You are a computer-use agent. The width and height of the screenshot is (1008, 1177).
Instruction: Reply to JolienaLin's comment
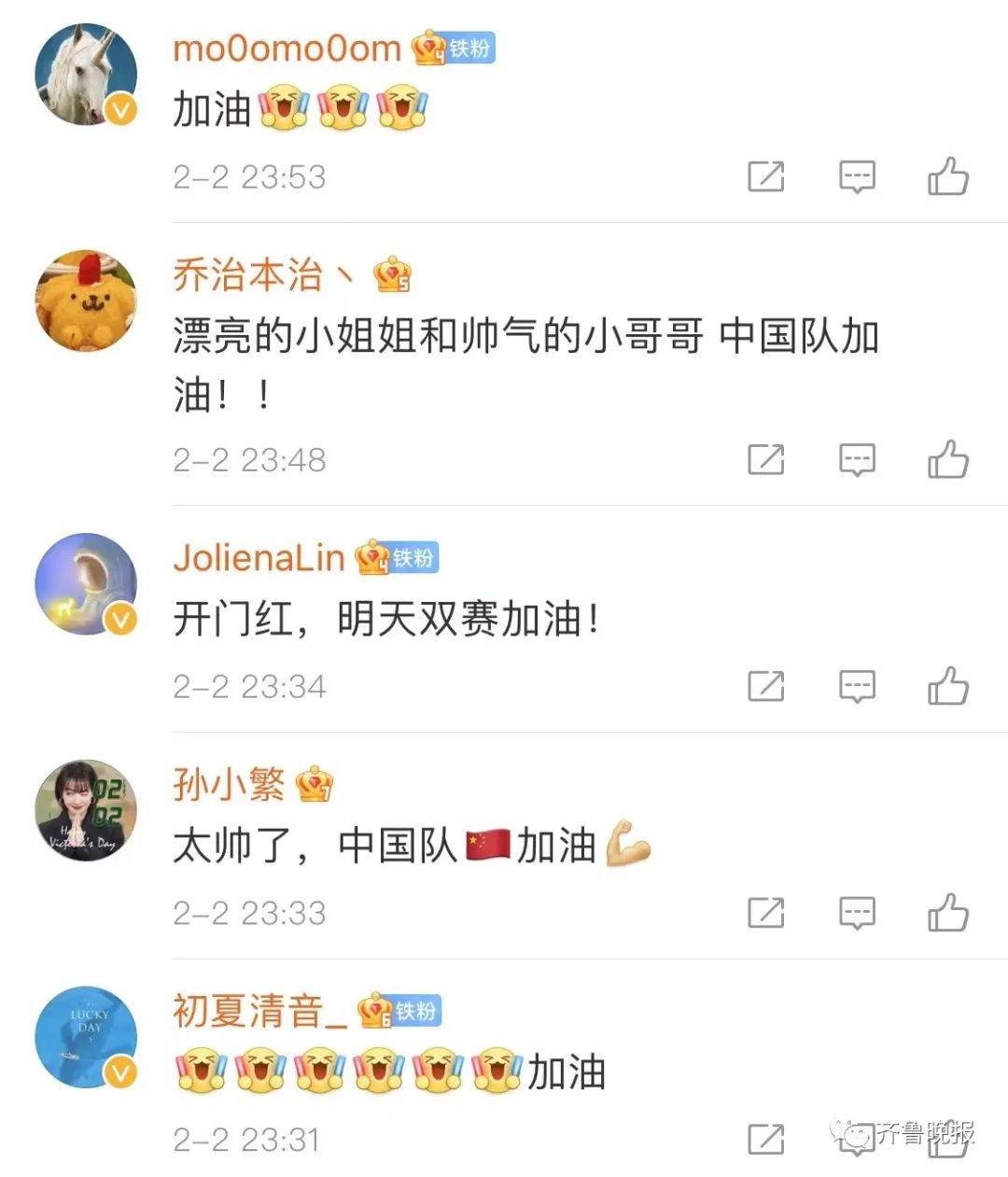tap(857, 686)
